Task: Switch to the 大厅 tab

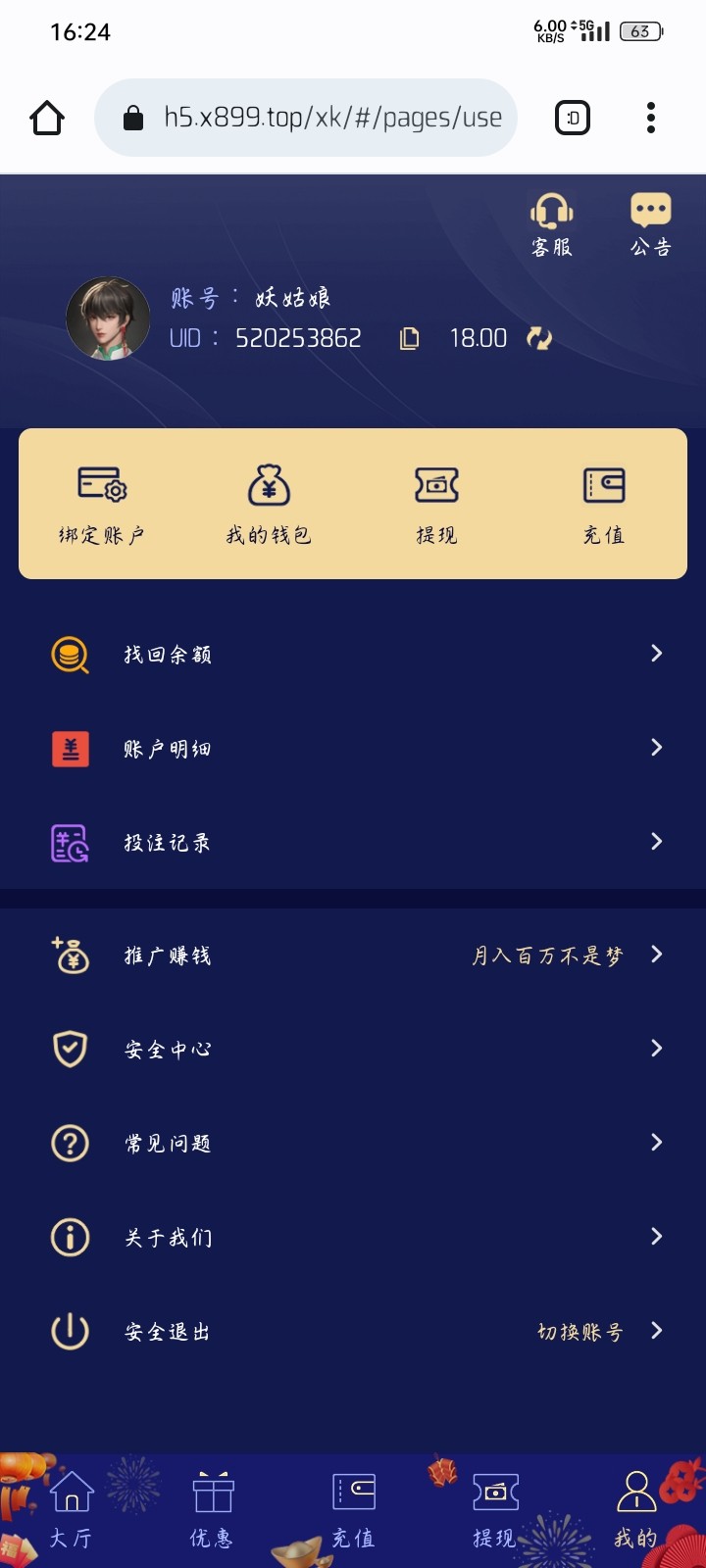Action: 71,1511
